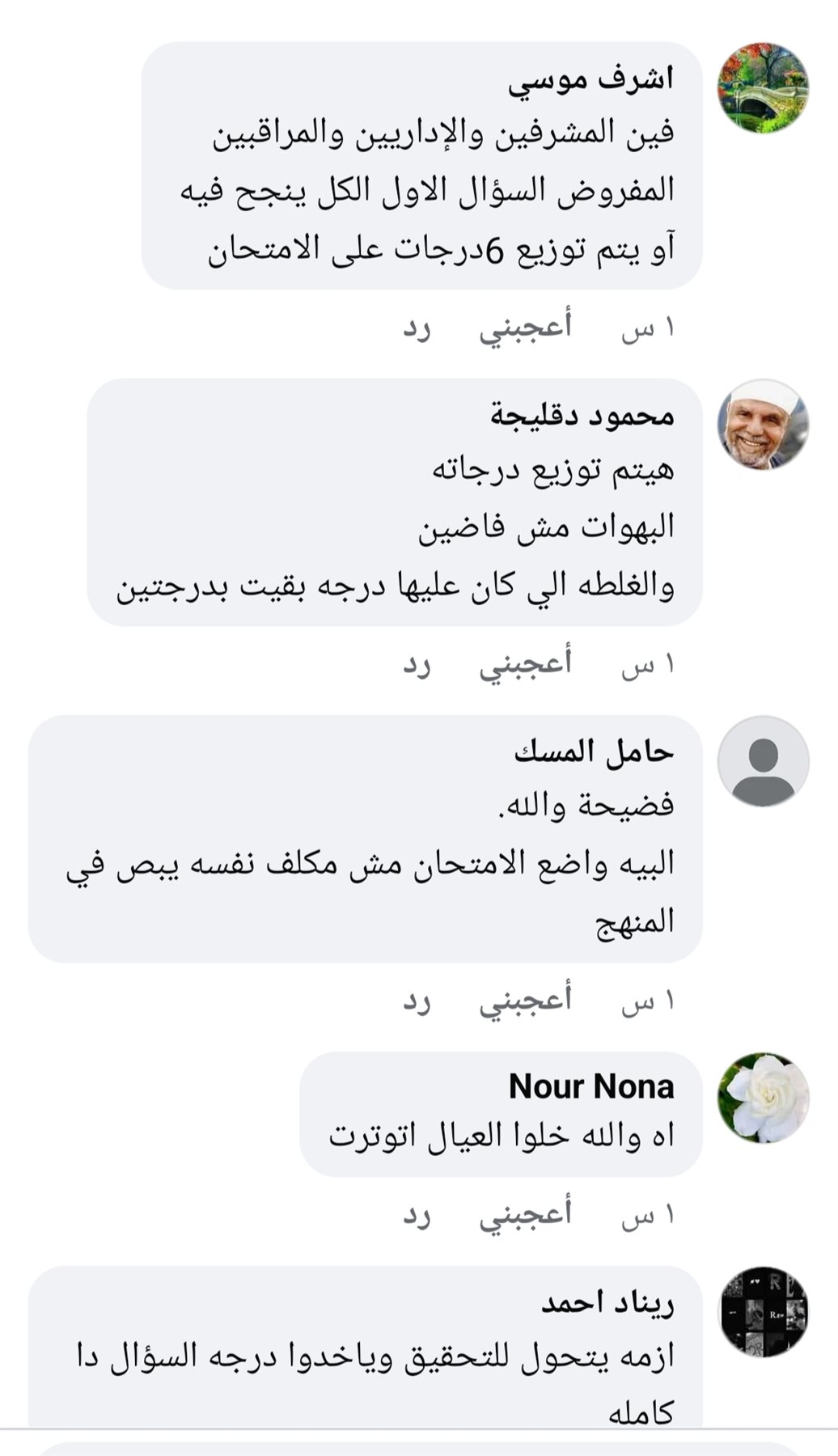Tap the name ريناد احمد
Screen dimensions: 838x1456
(x=607, y=1303)
